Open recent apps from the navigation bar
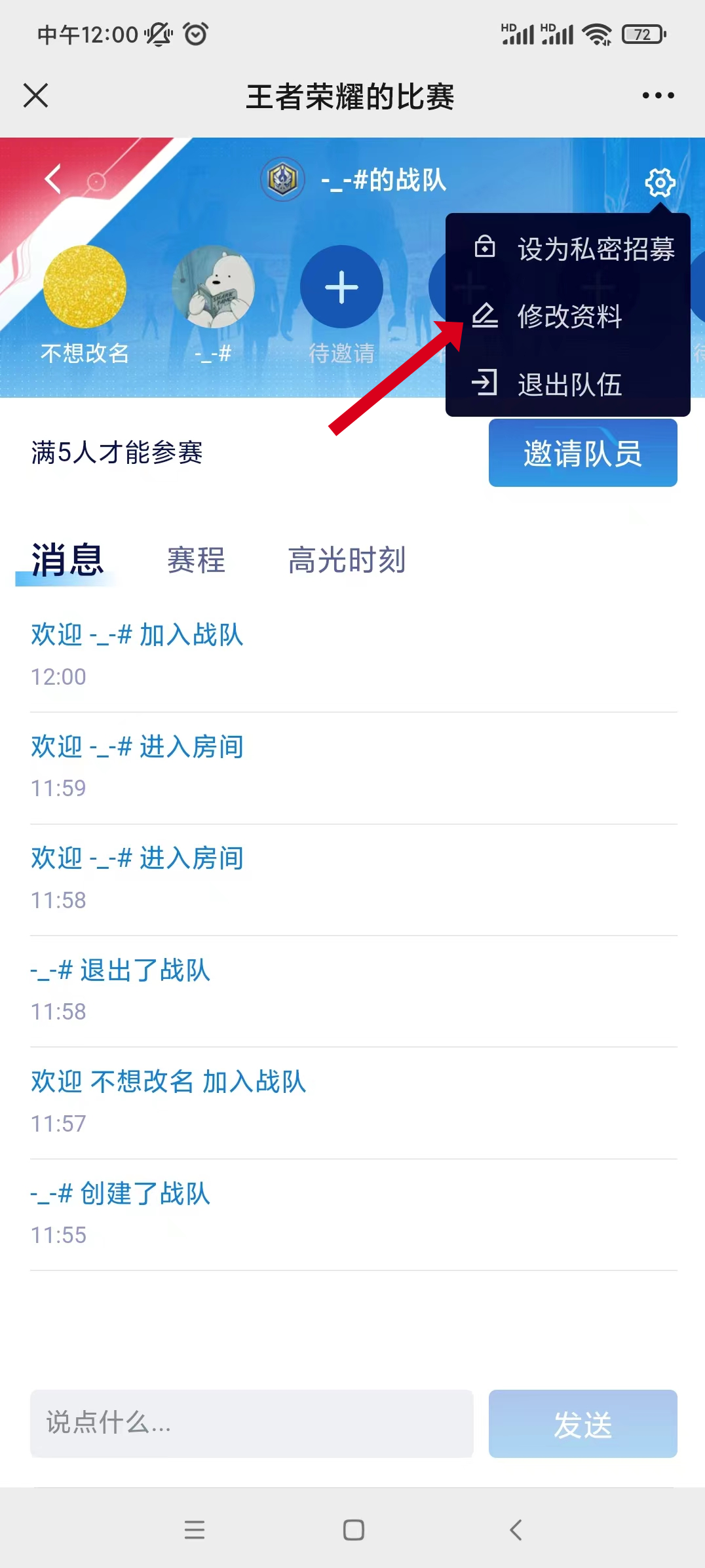Image resolution: width=705 pixels, height=1568 pixels. 195,1530
